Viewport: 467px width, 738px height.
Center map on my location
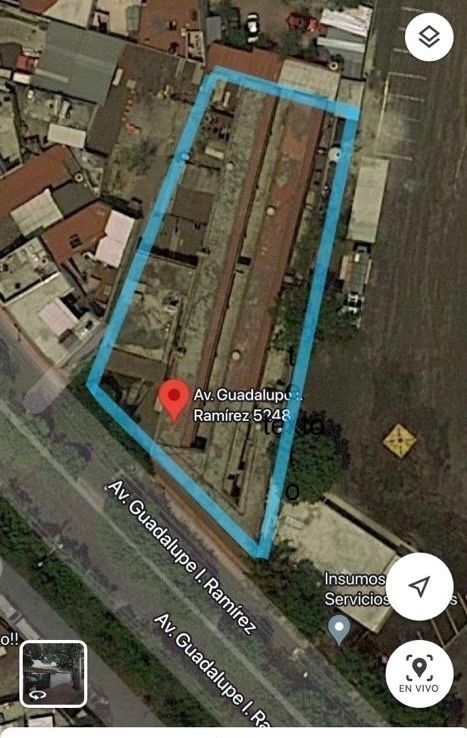coord(419,586)
